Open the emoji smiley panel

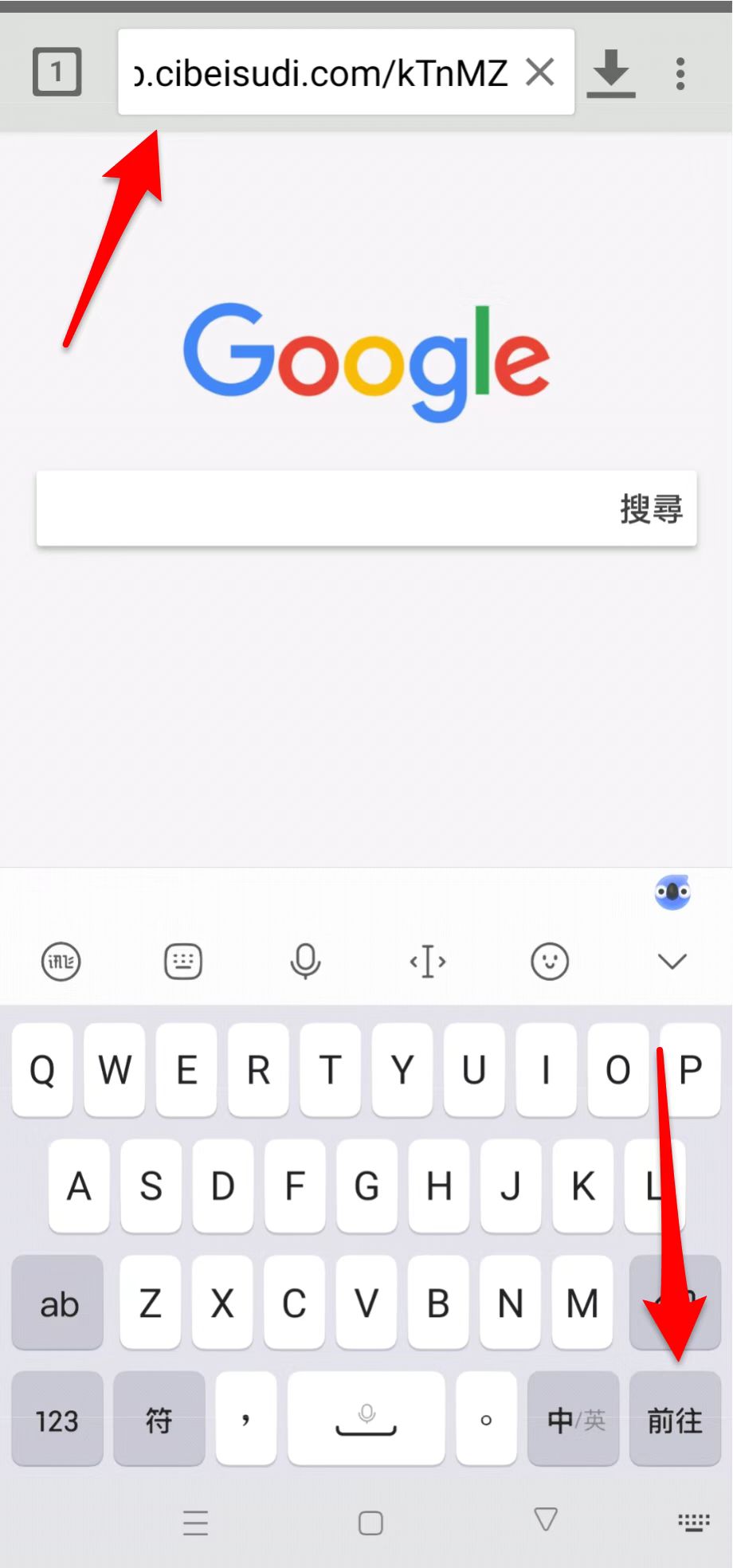click(x=550, y=962)
